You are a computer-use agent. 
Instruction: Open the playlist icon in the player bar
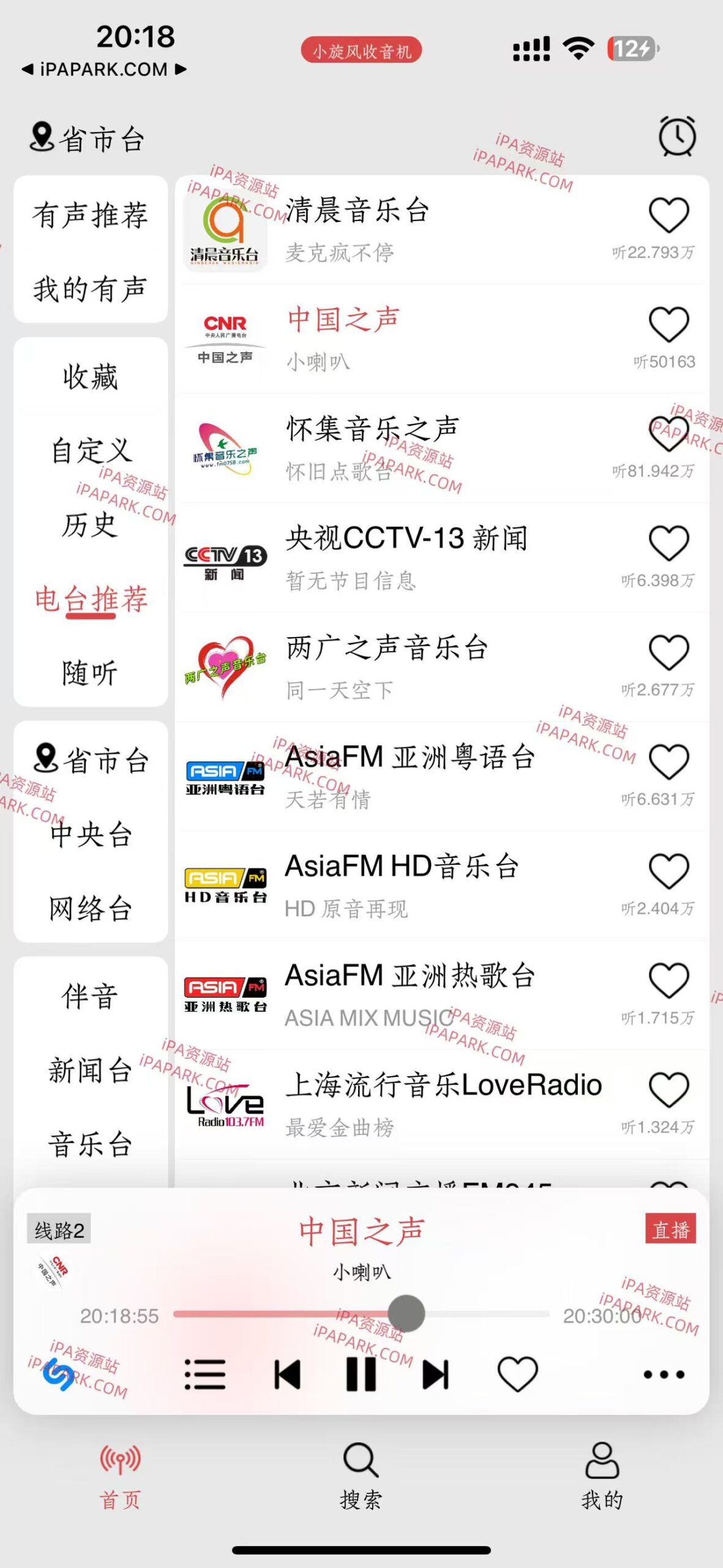click(206, 1373)
